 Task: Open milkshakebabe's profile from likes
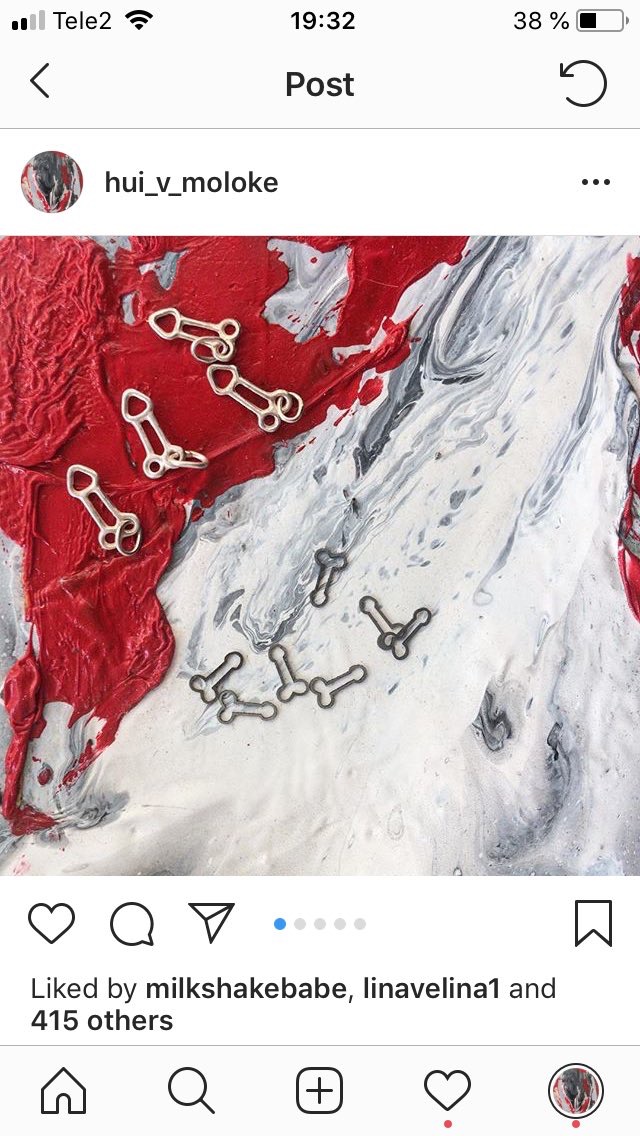click(246, 989)
